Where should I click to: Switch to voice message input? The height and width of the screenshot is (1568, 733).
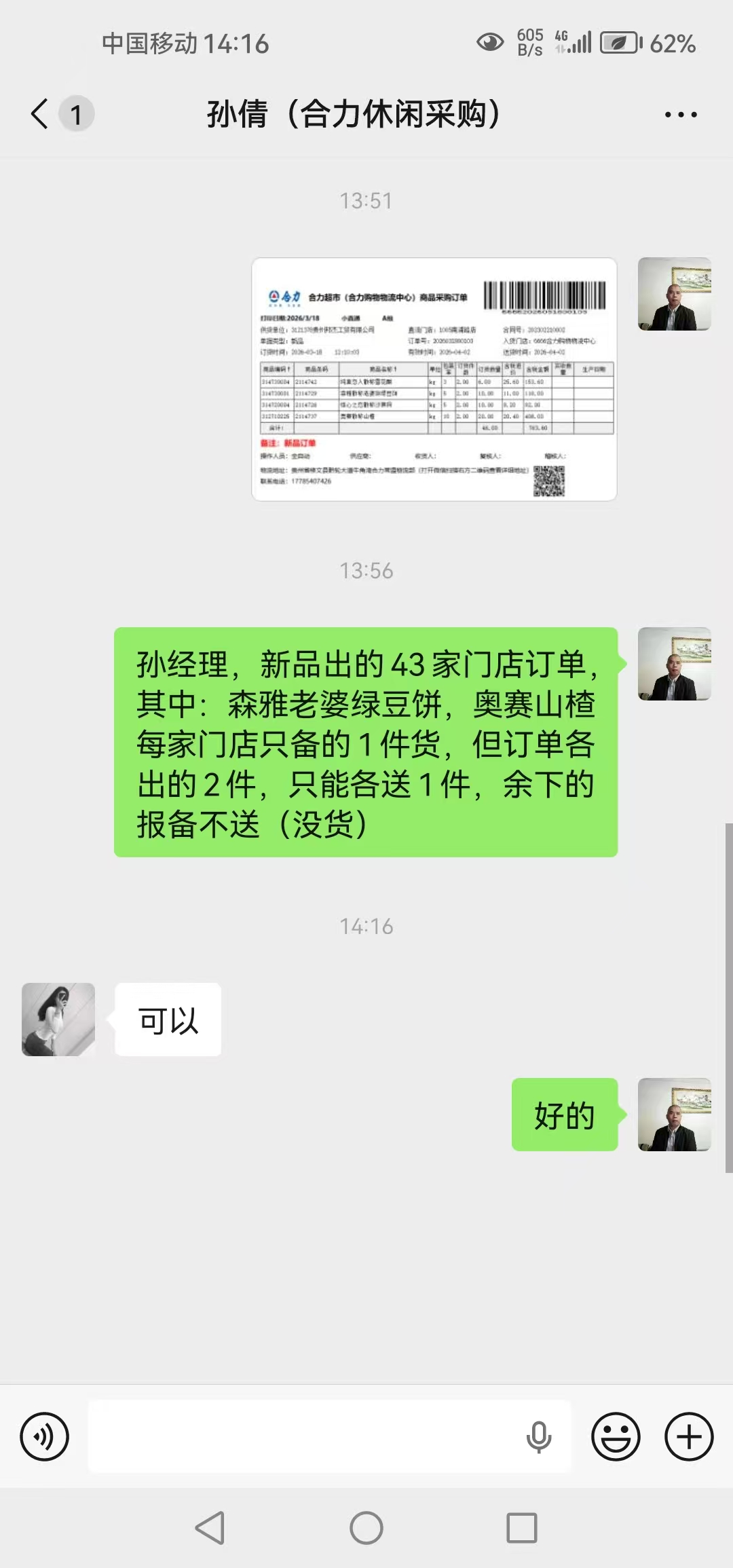[45, 1436]
